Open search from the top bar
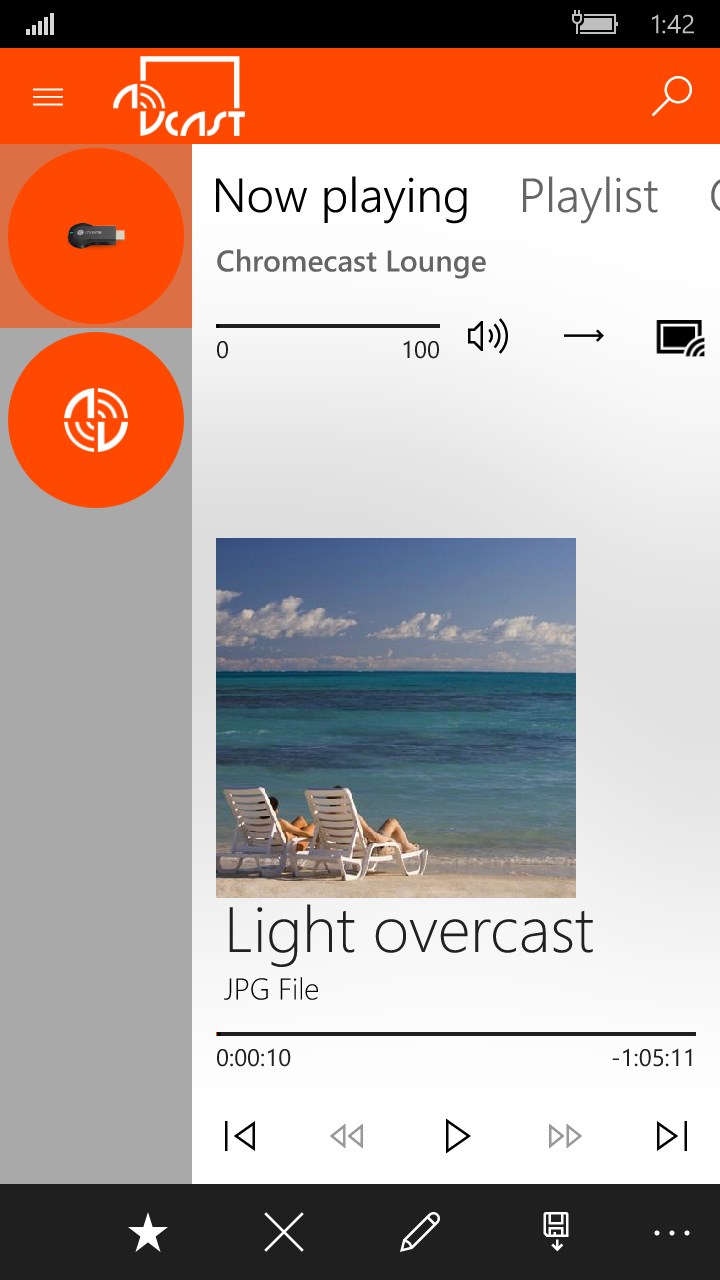Image resolution: width=720 pixels, height=1280 pixels. click(671, 97)
